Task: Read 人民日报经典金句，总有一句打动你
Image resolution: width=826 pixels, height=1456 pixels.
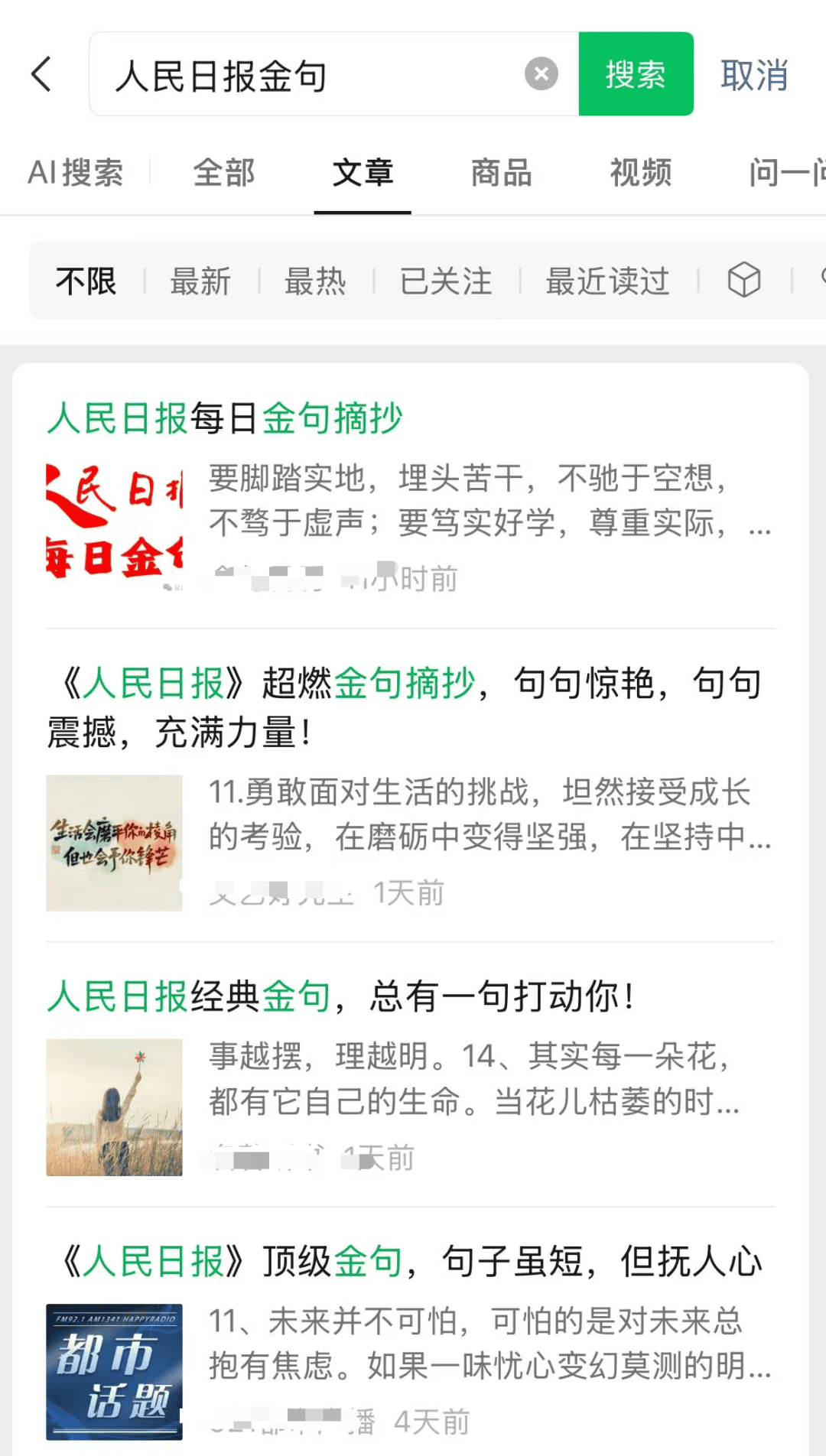Action: 341,996
